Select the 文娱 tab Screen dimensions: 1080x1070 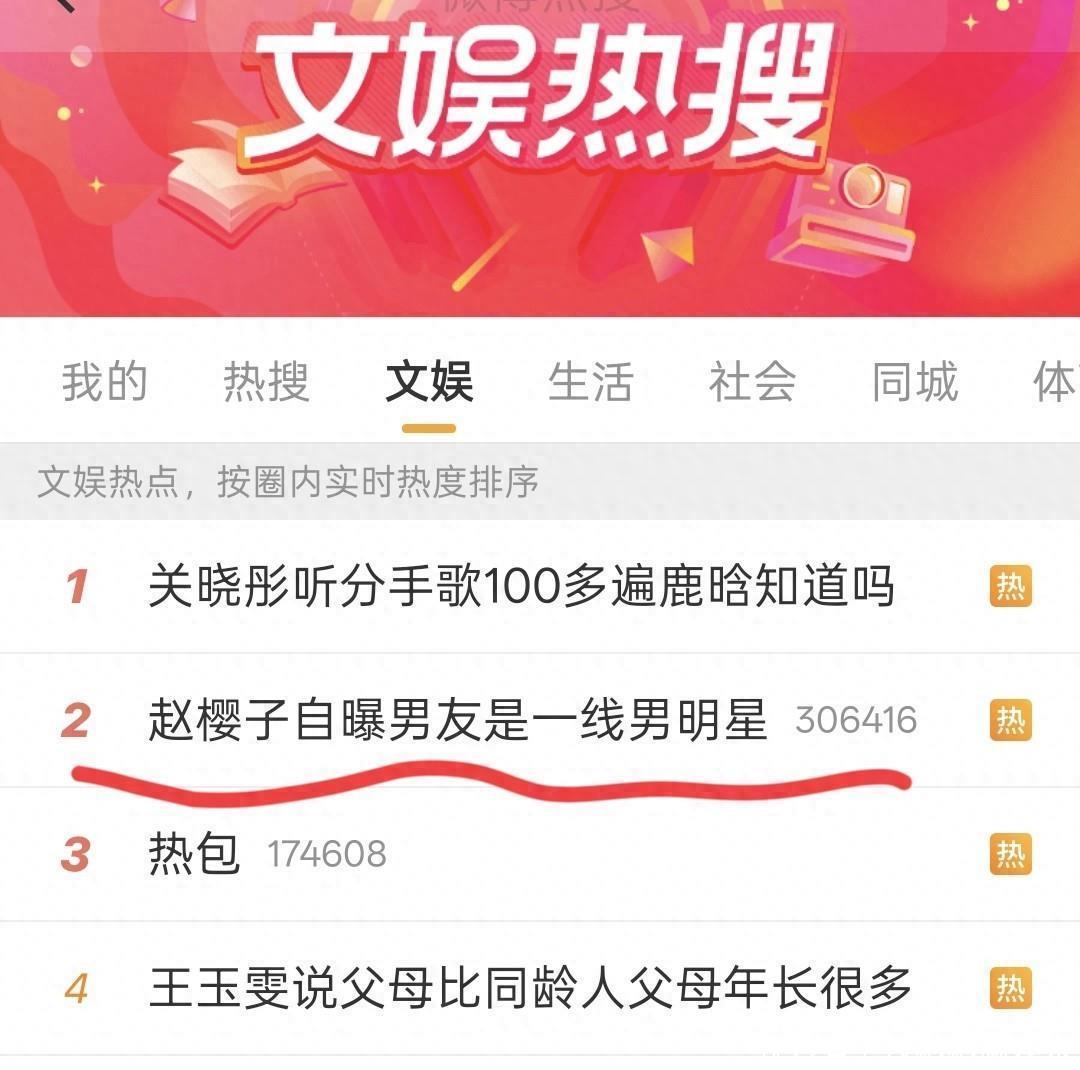coord(429,382)
